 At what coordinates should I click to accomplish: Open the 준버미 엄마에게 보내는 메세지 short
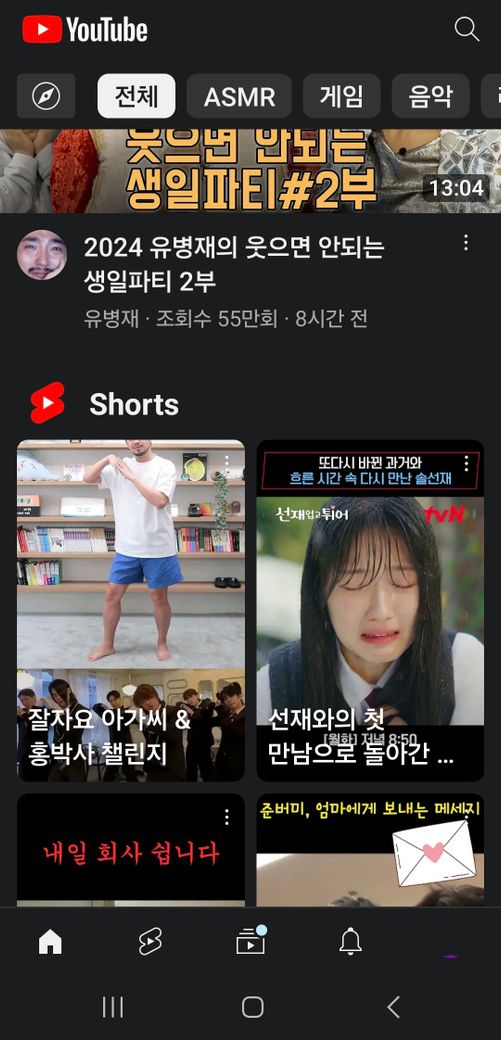pos(370,850)
